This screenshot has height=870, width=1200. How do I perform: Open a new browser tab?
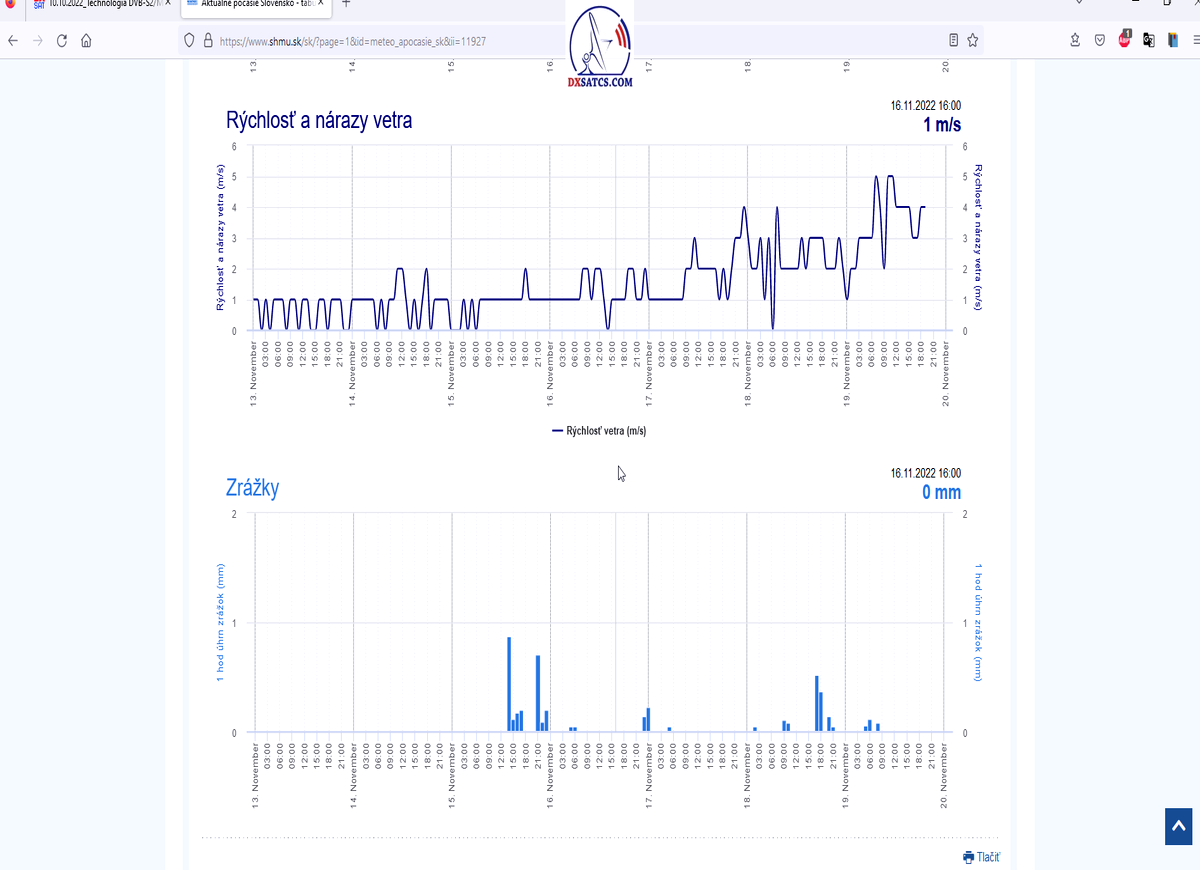click(346, 4)
